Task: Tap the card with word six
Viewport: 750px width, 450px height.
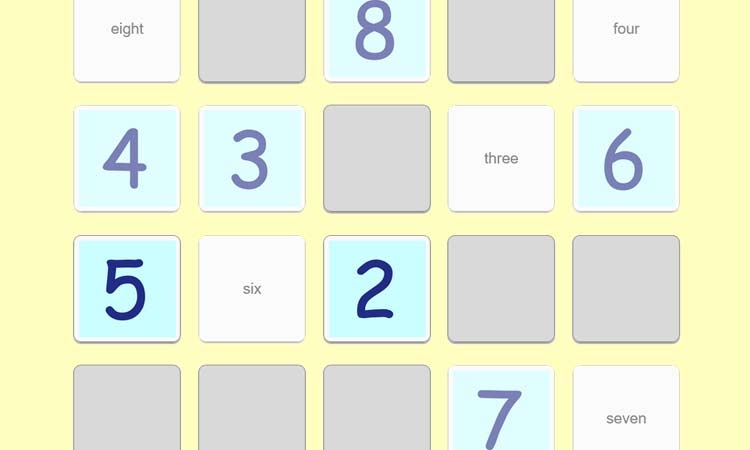Action: coord(252,289)
